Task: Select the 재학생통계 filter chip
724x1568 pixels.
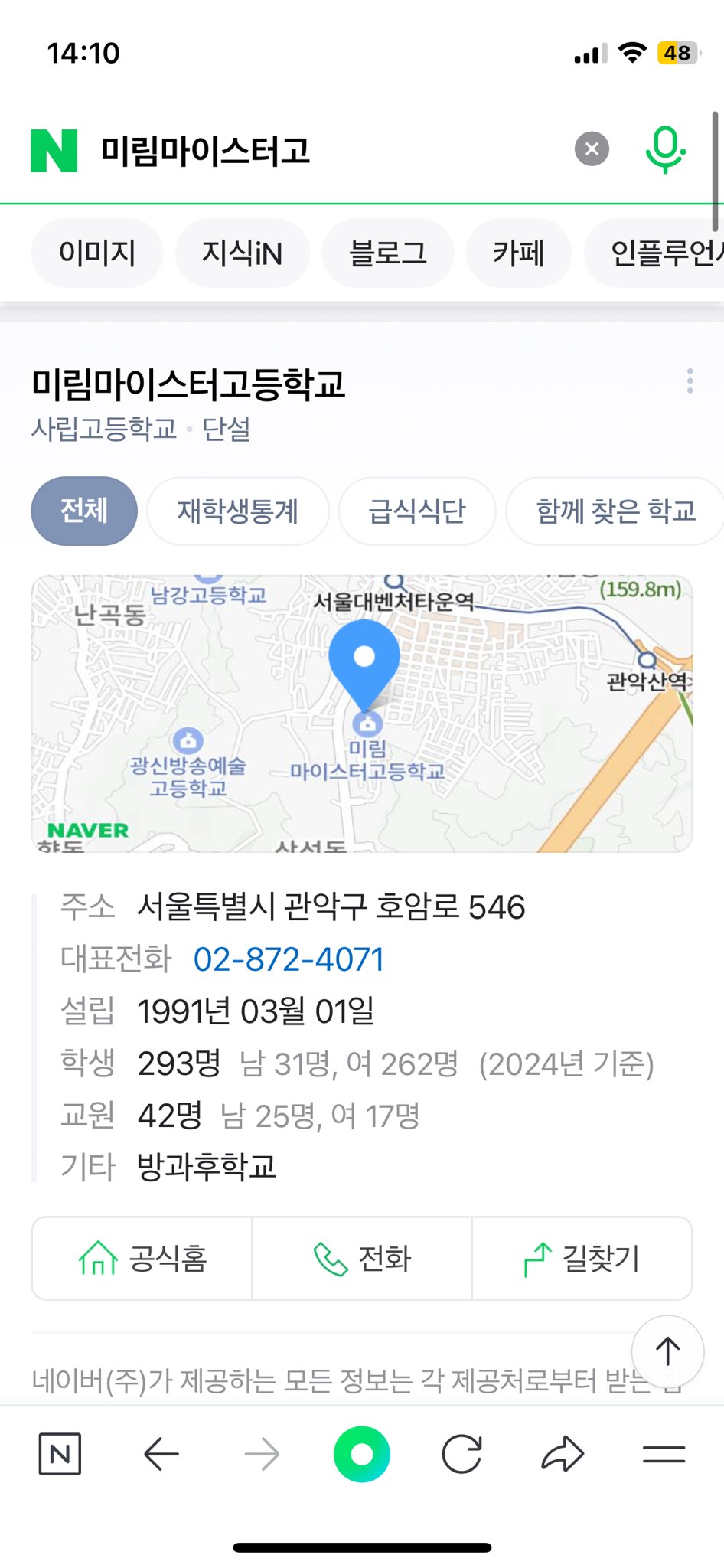Action: click(x=238, y=511)
